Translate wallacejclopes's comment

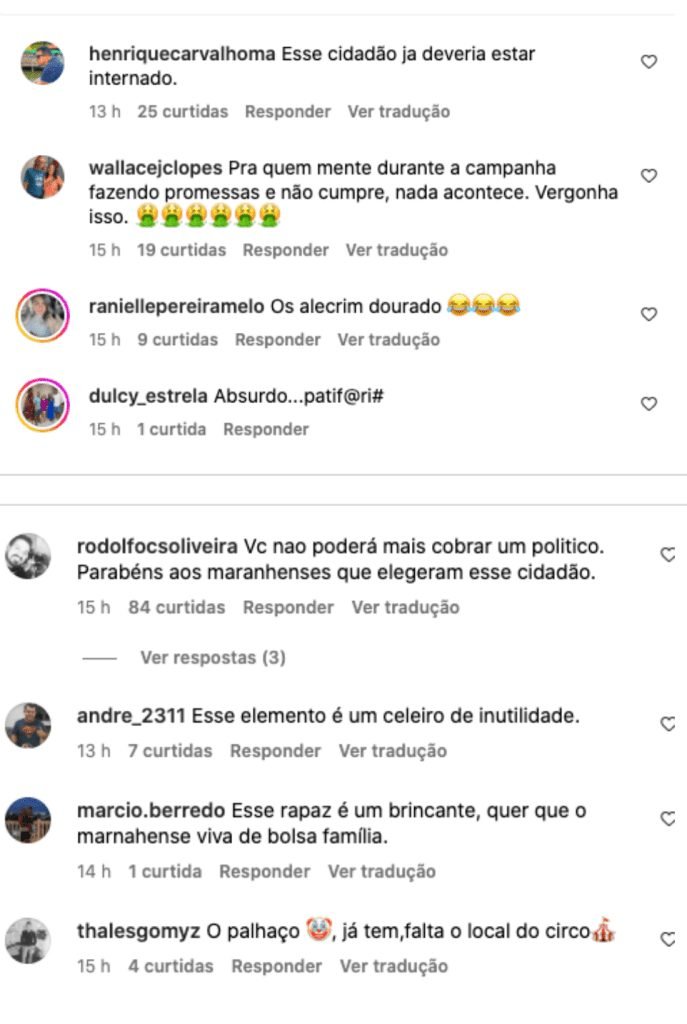(397, 250)
